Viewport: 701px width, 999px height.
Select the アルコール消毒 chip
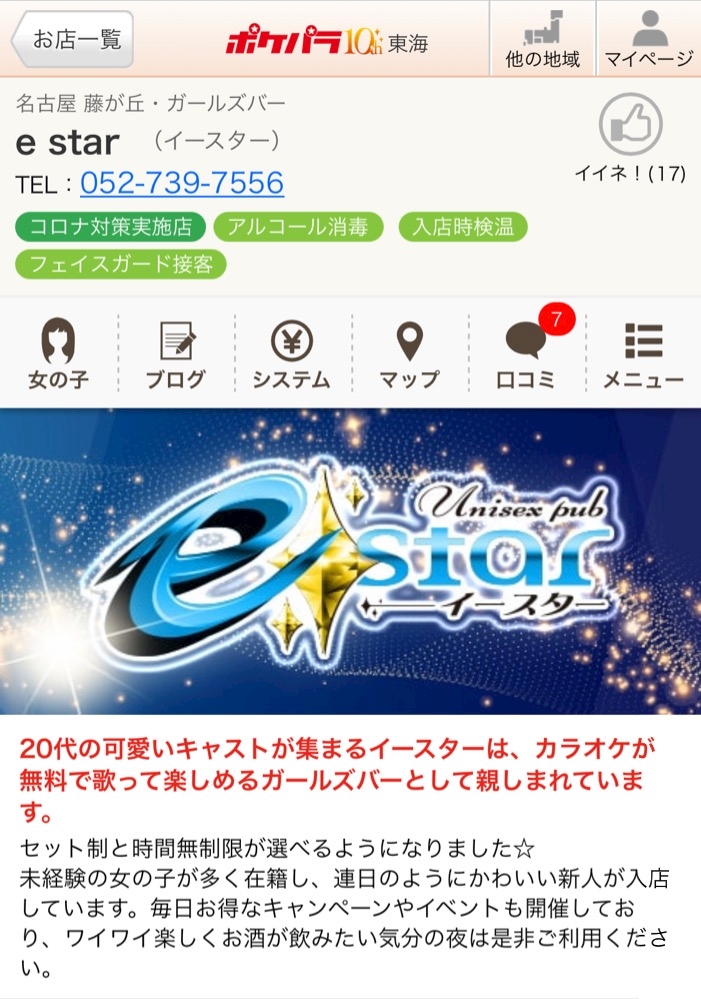coord(298,227)
